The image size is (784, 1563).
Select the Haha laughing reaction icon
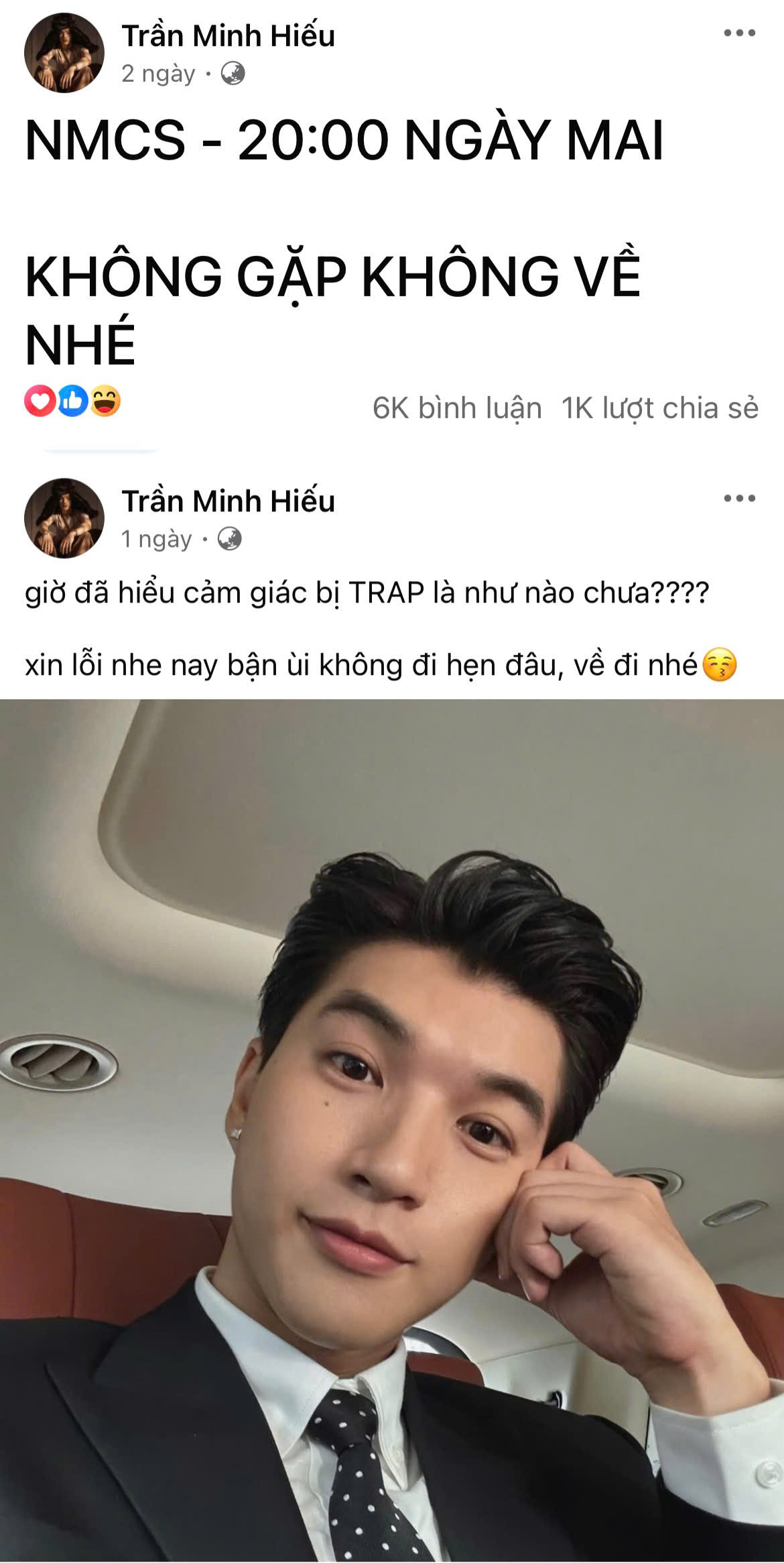point(104,402)
